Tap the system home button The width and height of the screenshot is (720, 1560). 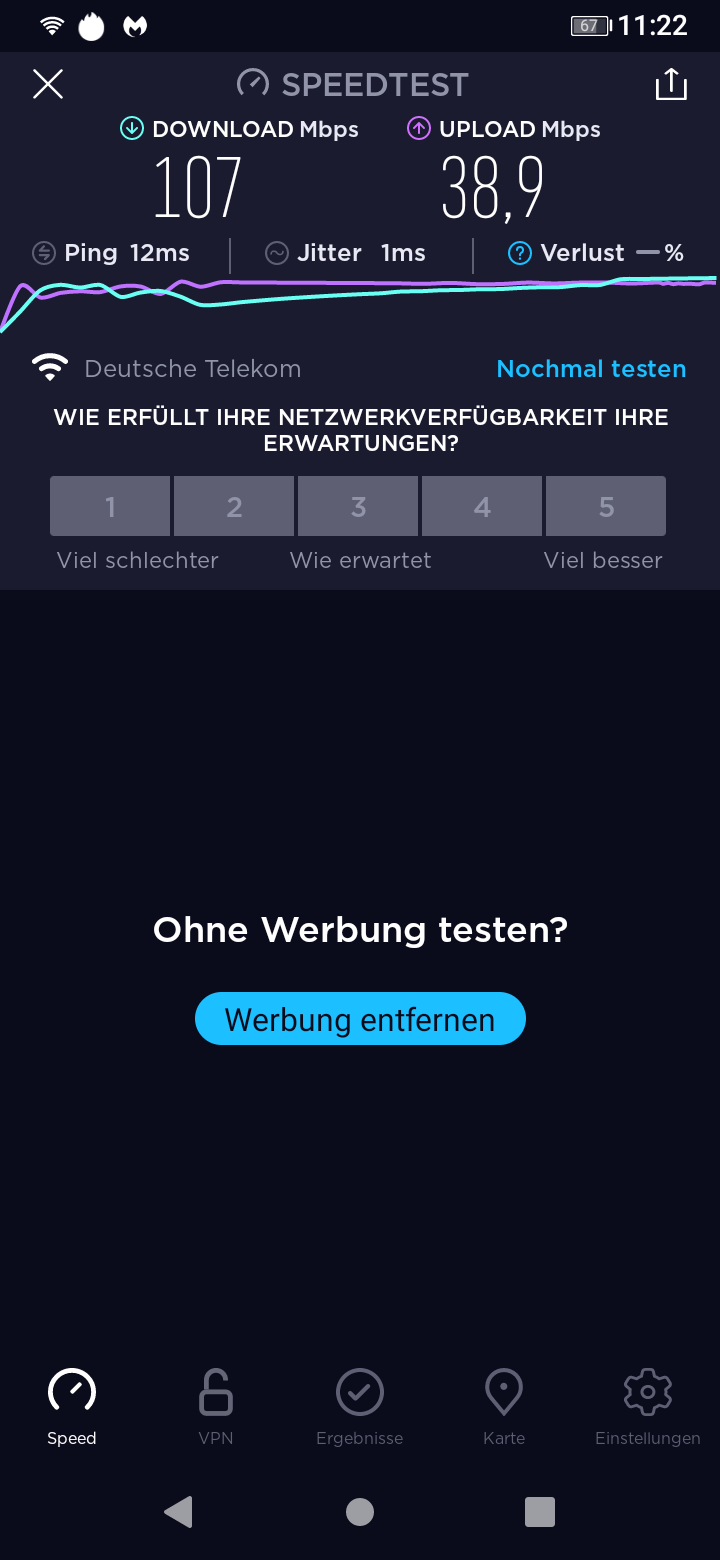pyautogui.click(x=360, y=1512)
